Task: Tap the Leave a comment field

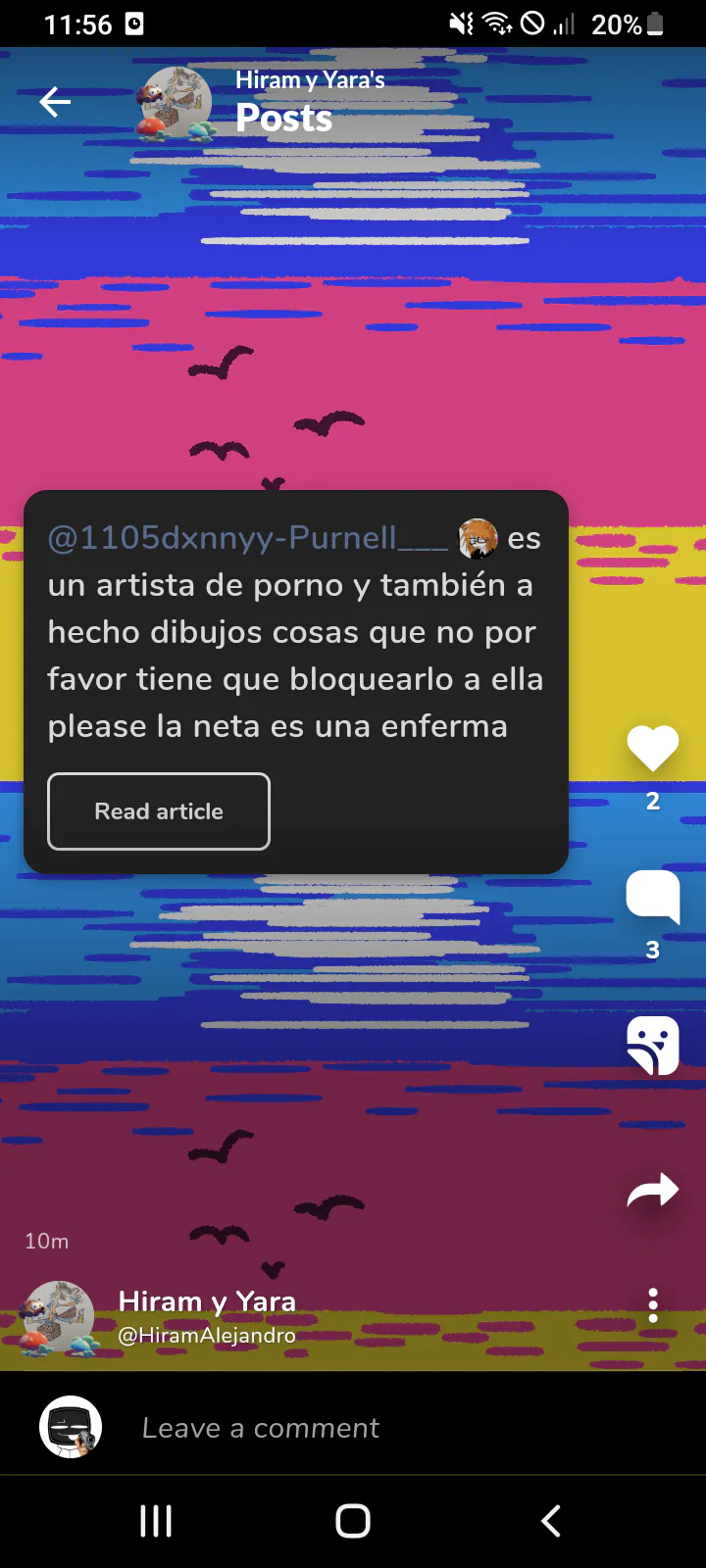Action: coord(261,1428)
